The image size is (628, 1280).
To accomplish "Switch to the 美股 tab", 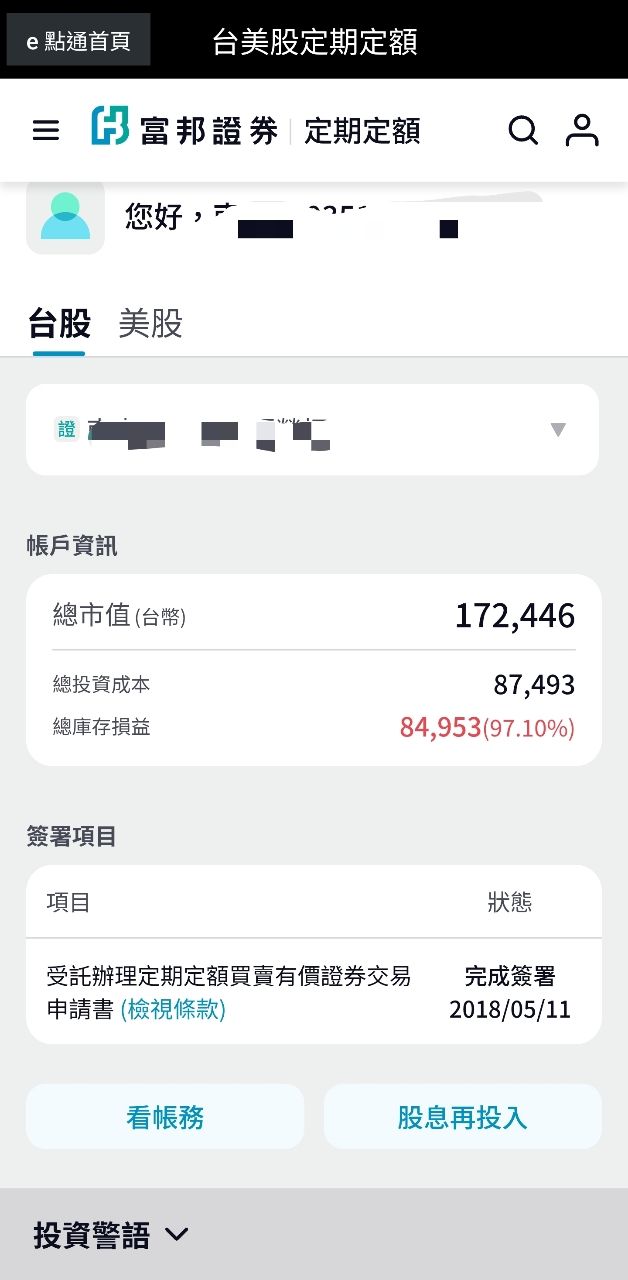I will point(150,324).
